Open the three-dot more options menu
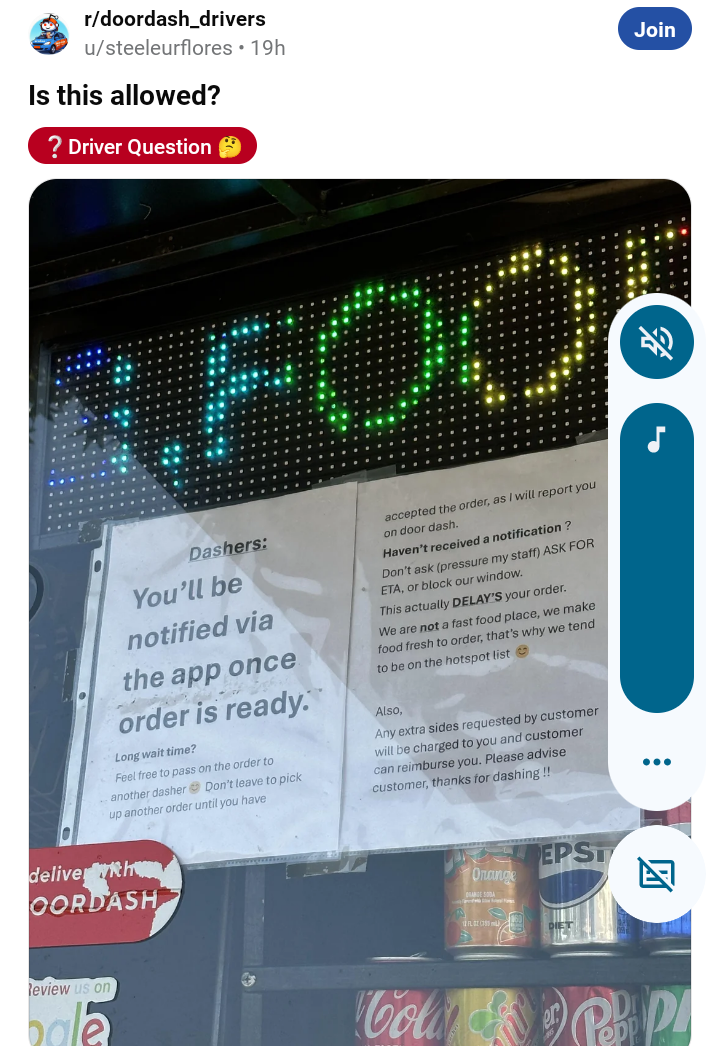The image size is (720, 1046). (656, 762)
